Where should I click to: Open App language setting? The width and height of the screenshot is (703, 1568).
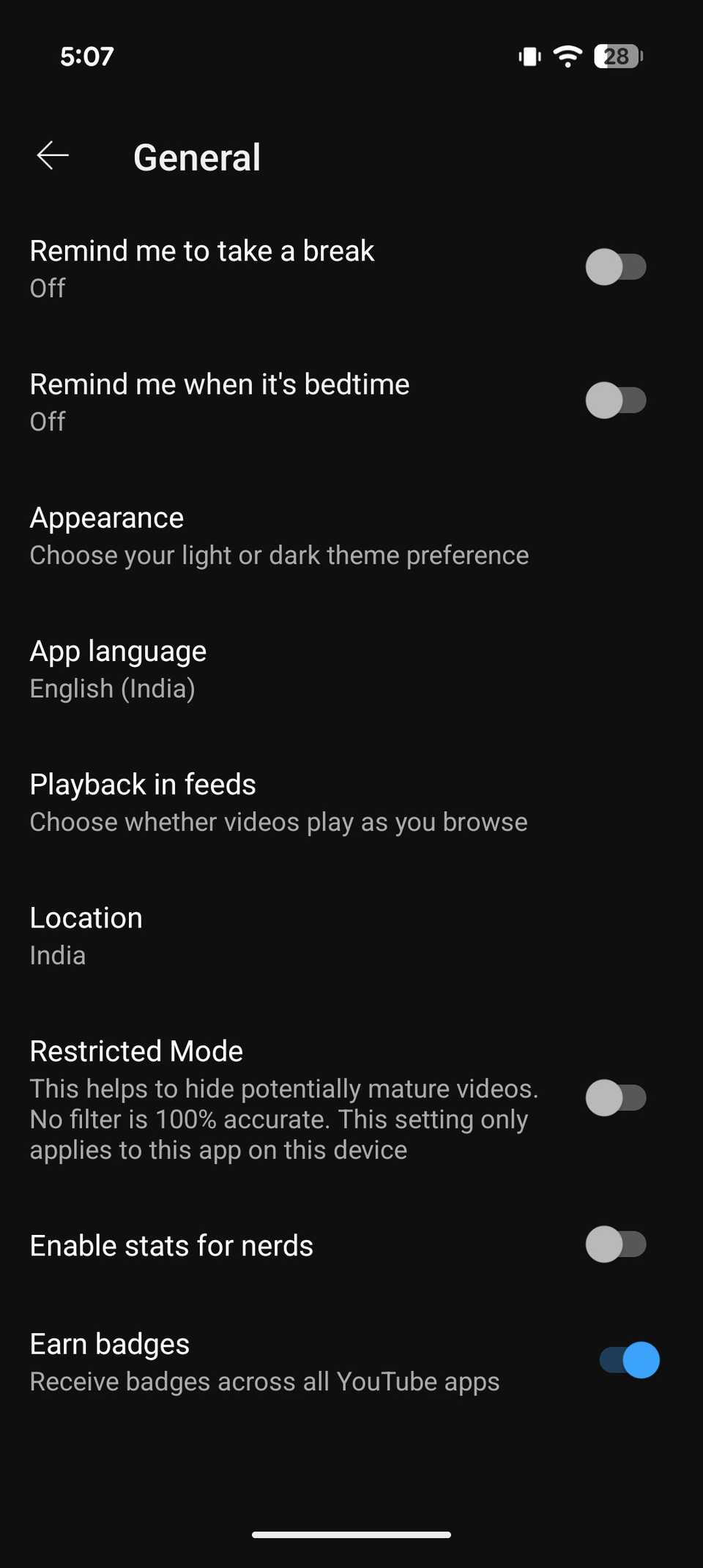coord(117,669)
